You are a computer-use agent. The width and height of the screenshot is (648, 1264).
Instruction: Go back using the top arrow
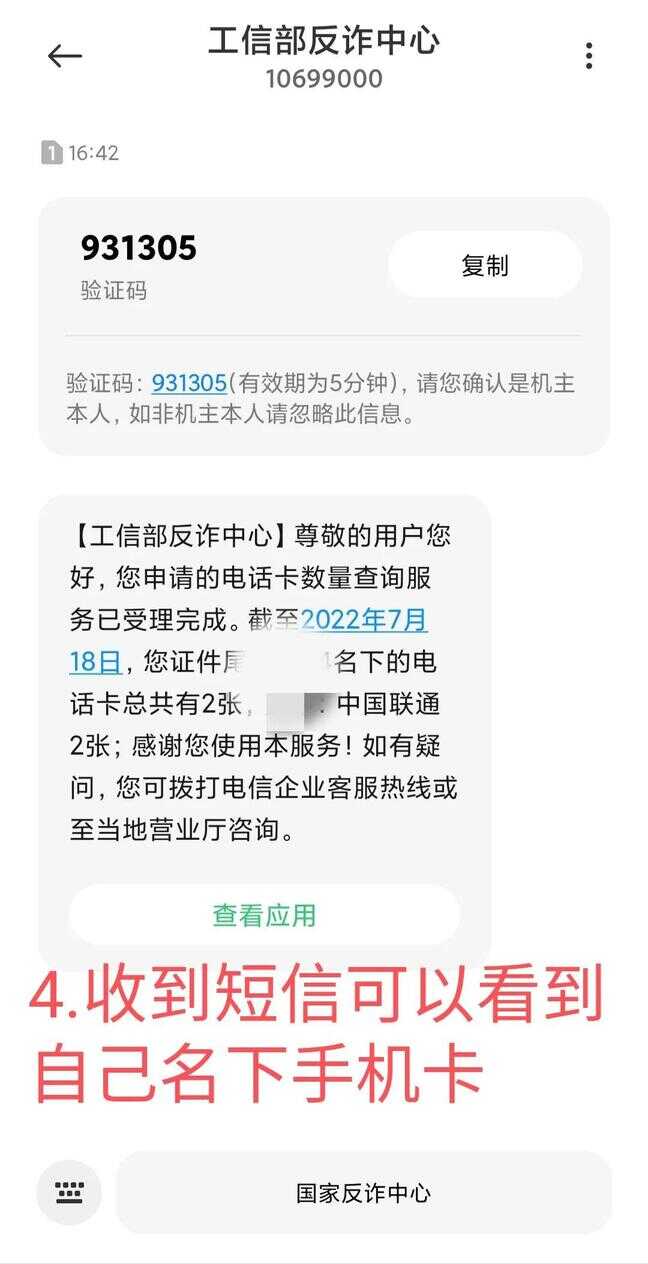click(x=65, y=57)
